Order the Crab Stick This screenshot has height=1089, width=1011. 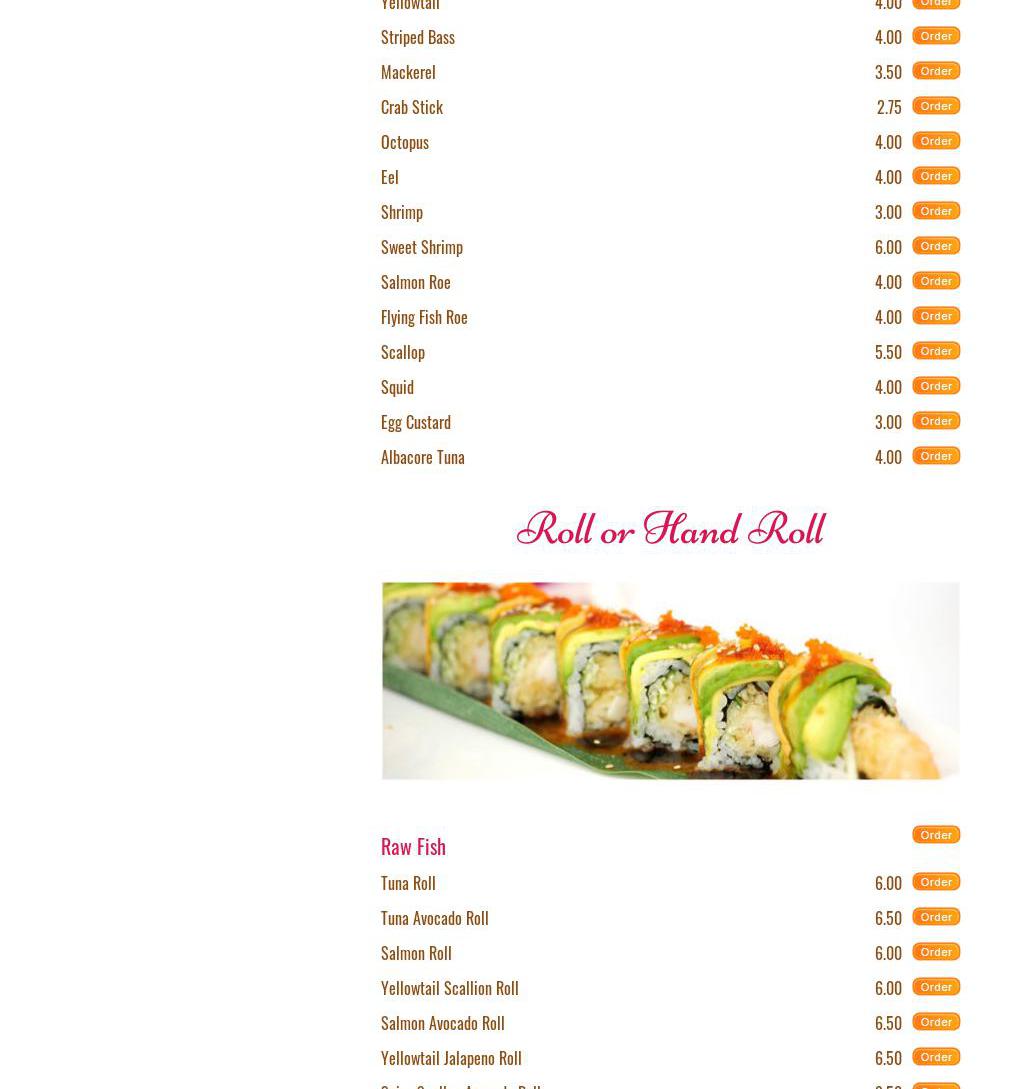(x=935, y=106)
